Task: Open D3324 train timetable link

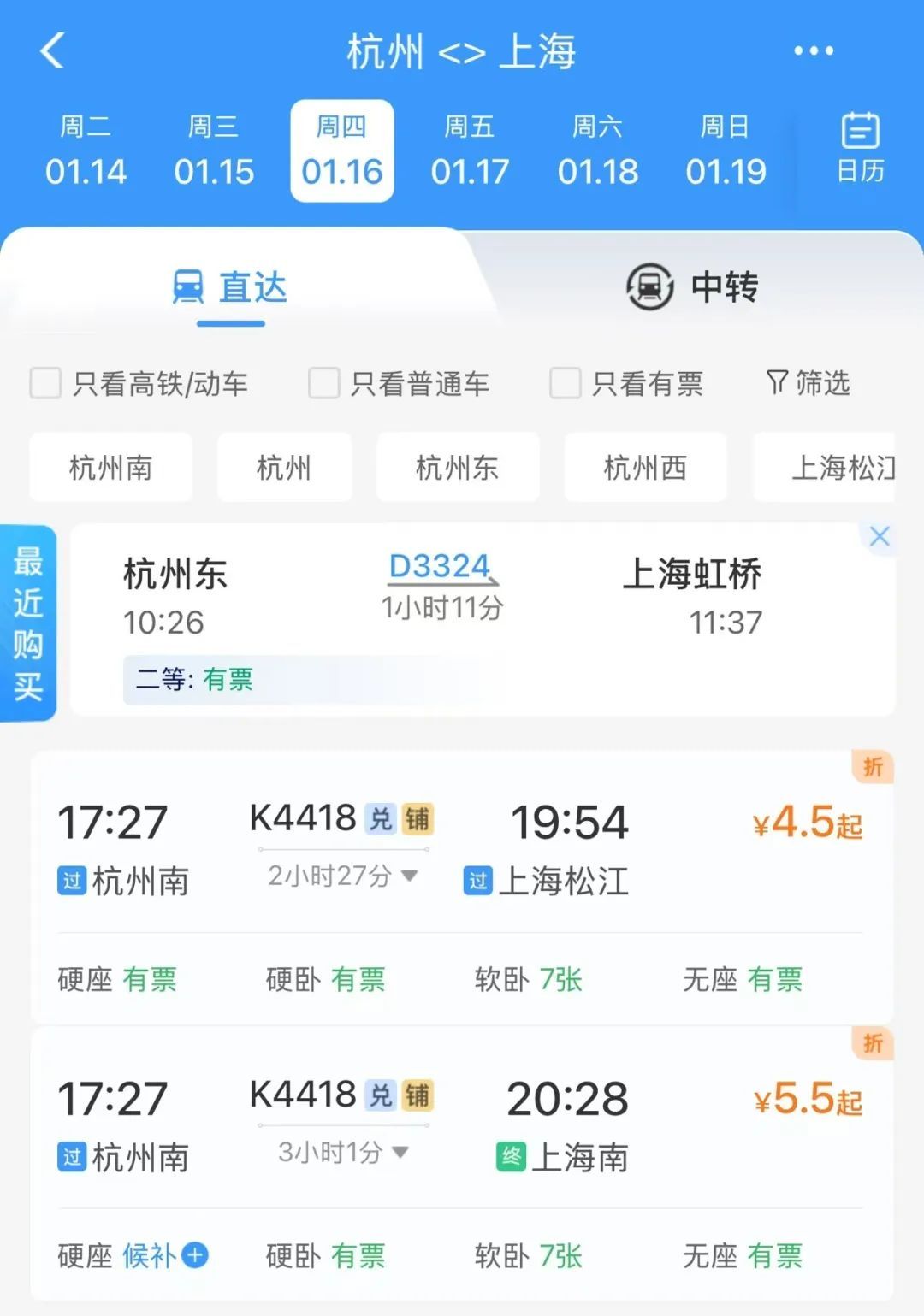Action: tap(440, 566)
